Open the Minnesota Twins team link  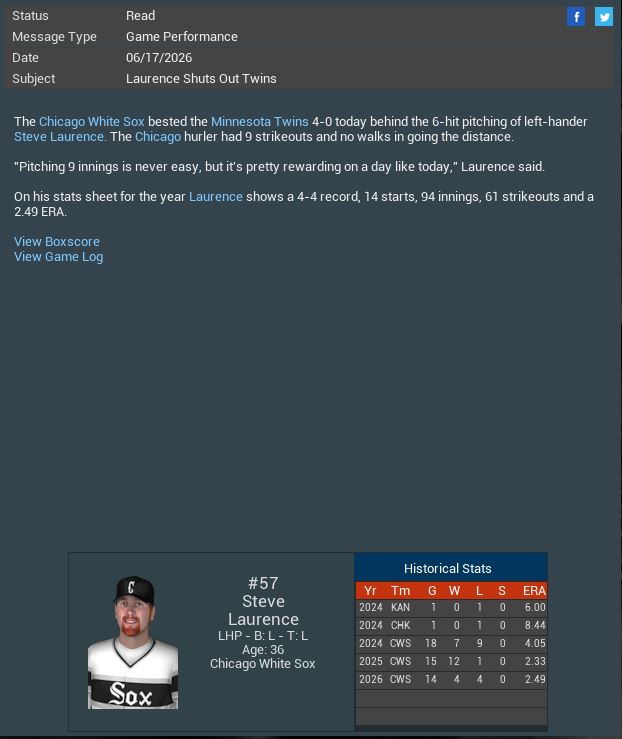pyautogui.click(x=259, y=121)
